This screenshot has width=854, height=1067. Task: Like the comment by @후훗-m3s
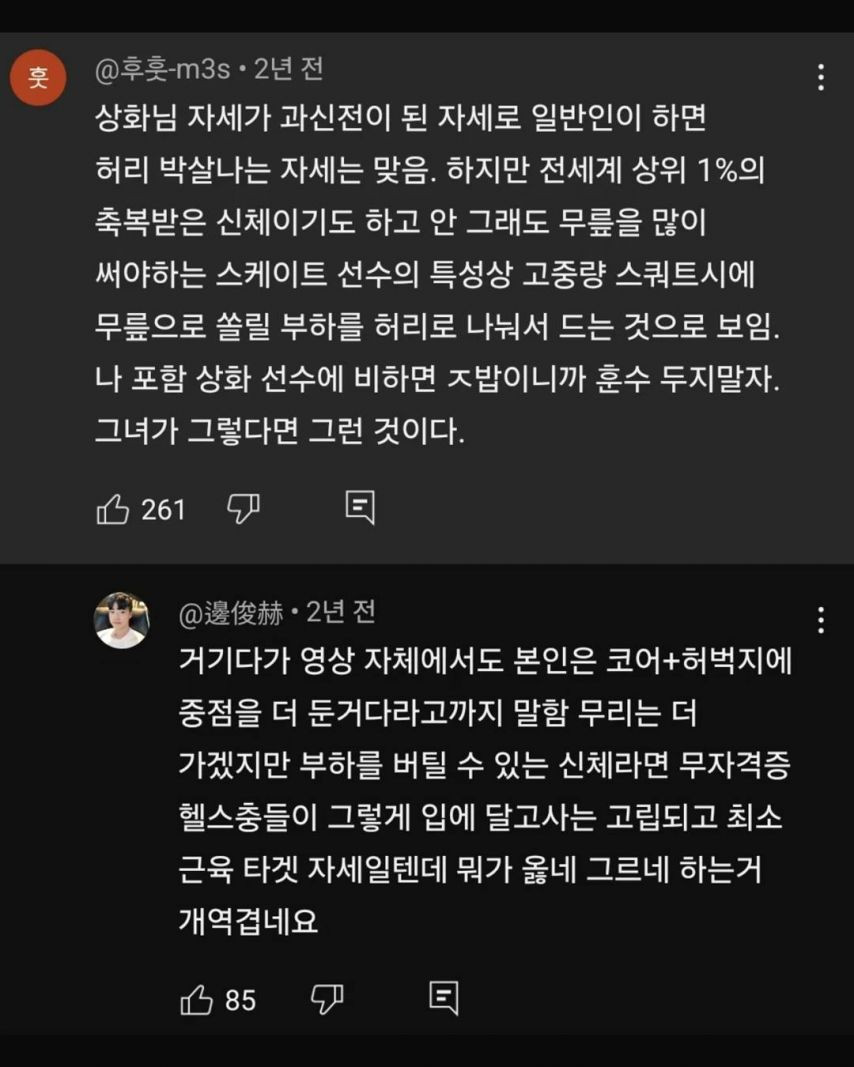pos(114,509)
